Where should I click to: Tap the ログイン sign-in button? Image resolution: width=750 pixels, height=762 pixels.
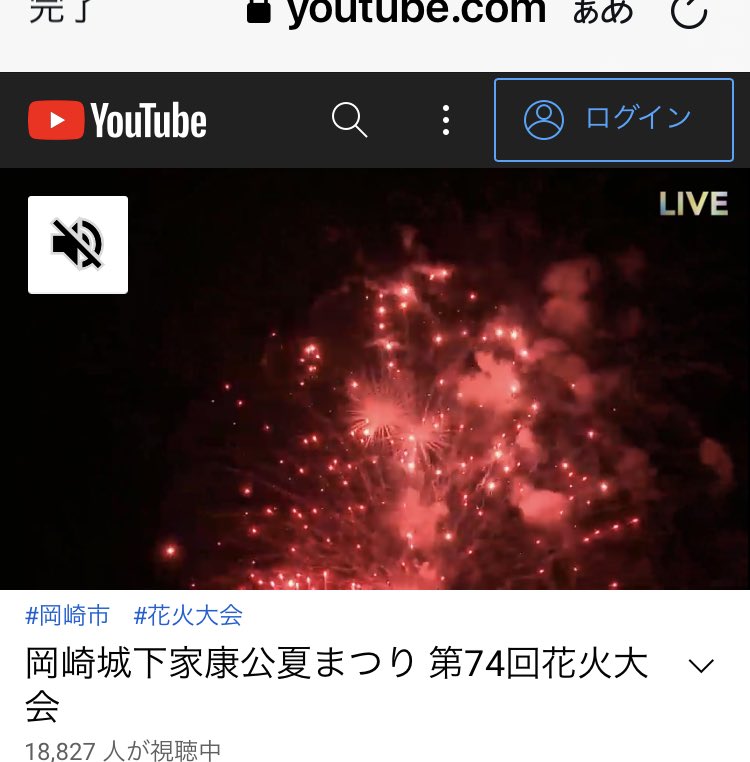click(x=613, y=120)
